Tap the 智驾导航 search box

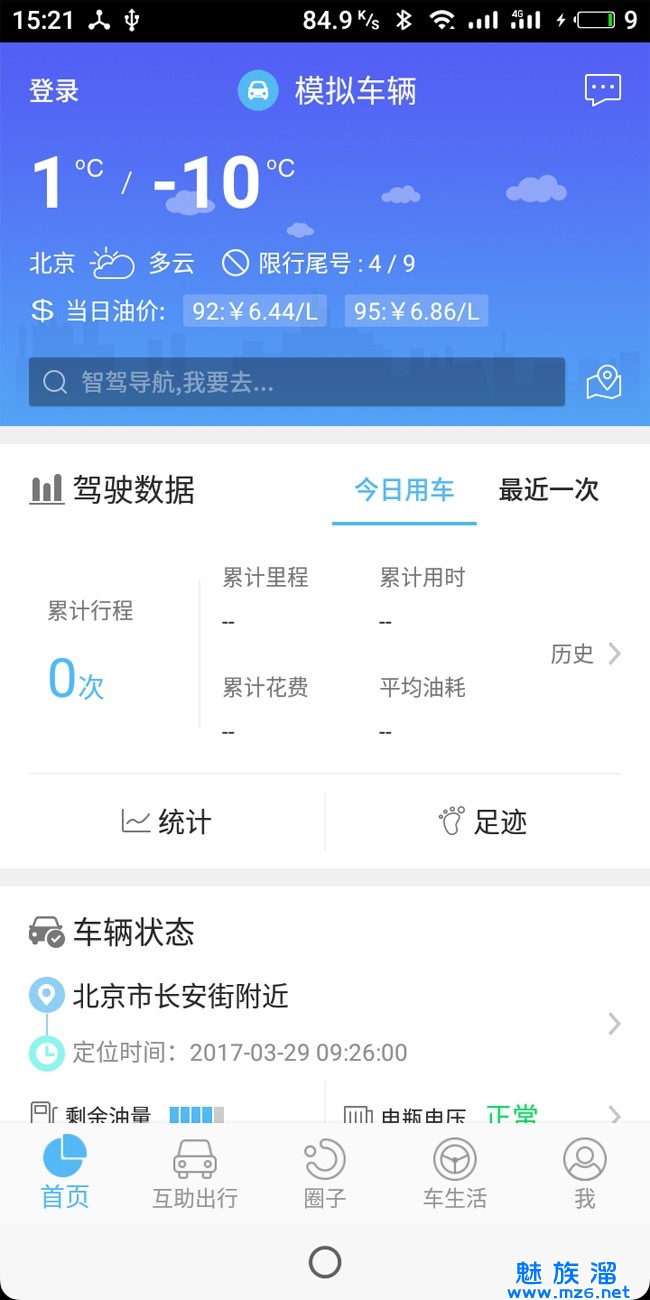pos(297,382)
